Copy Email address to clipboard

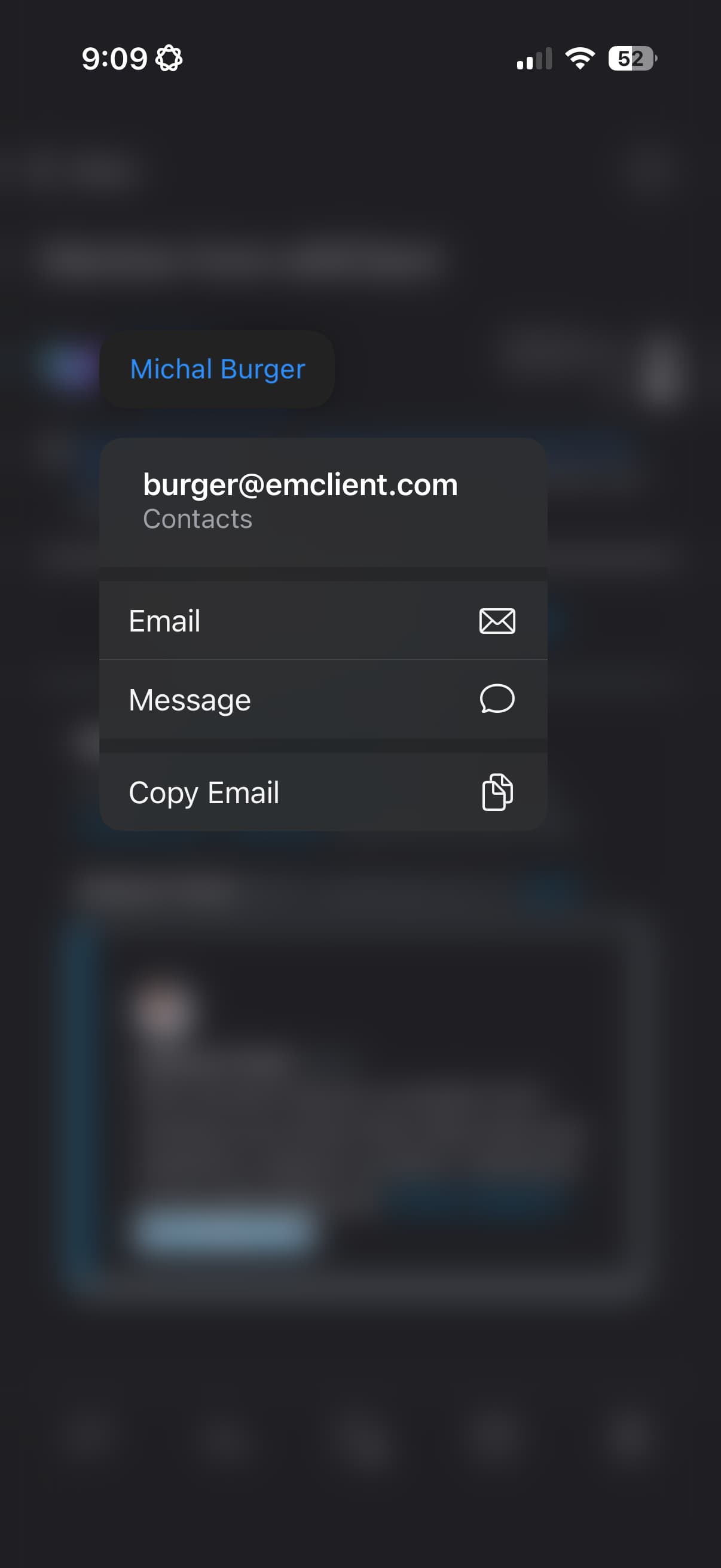point(322,792)
